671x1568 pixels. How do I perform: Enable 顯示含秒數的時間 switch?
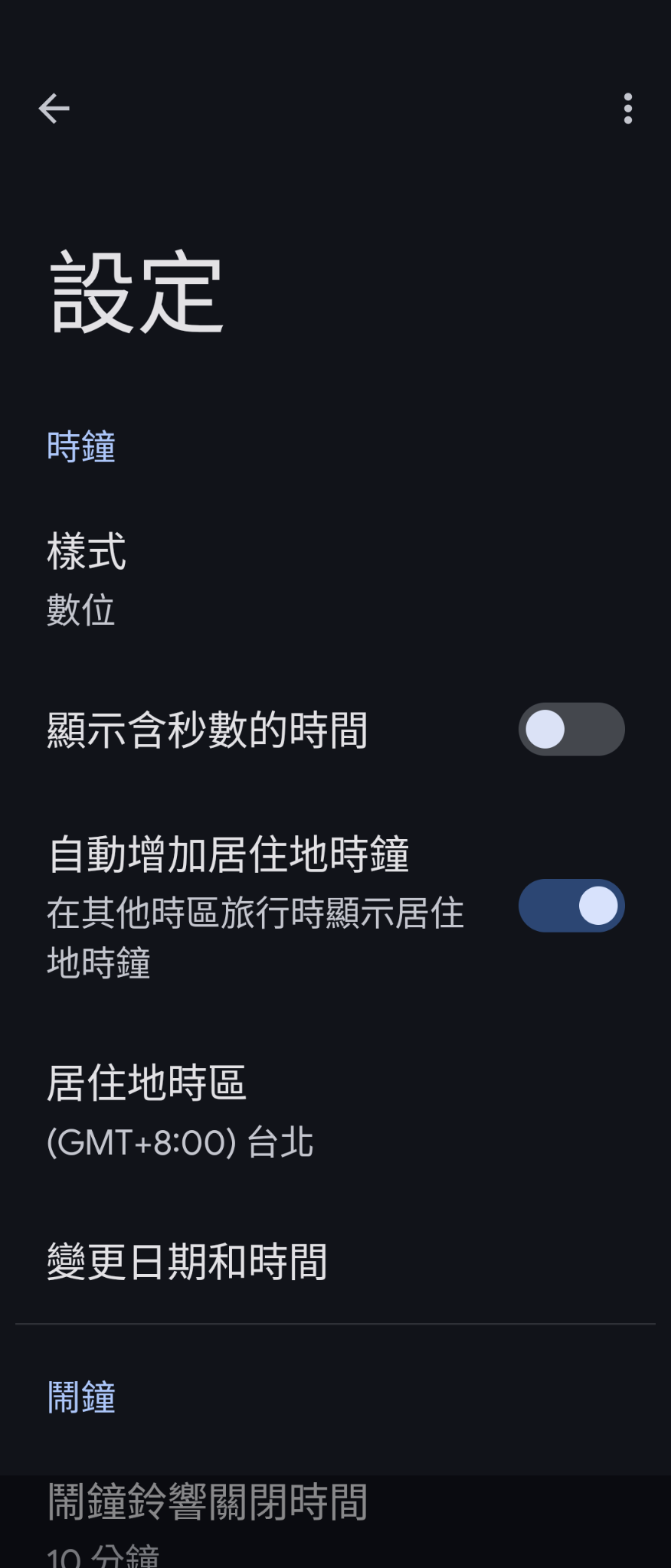[571, 729]
